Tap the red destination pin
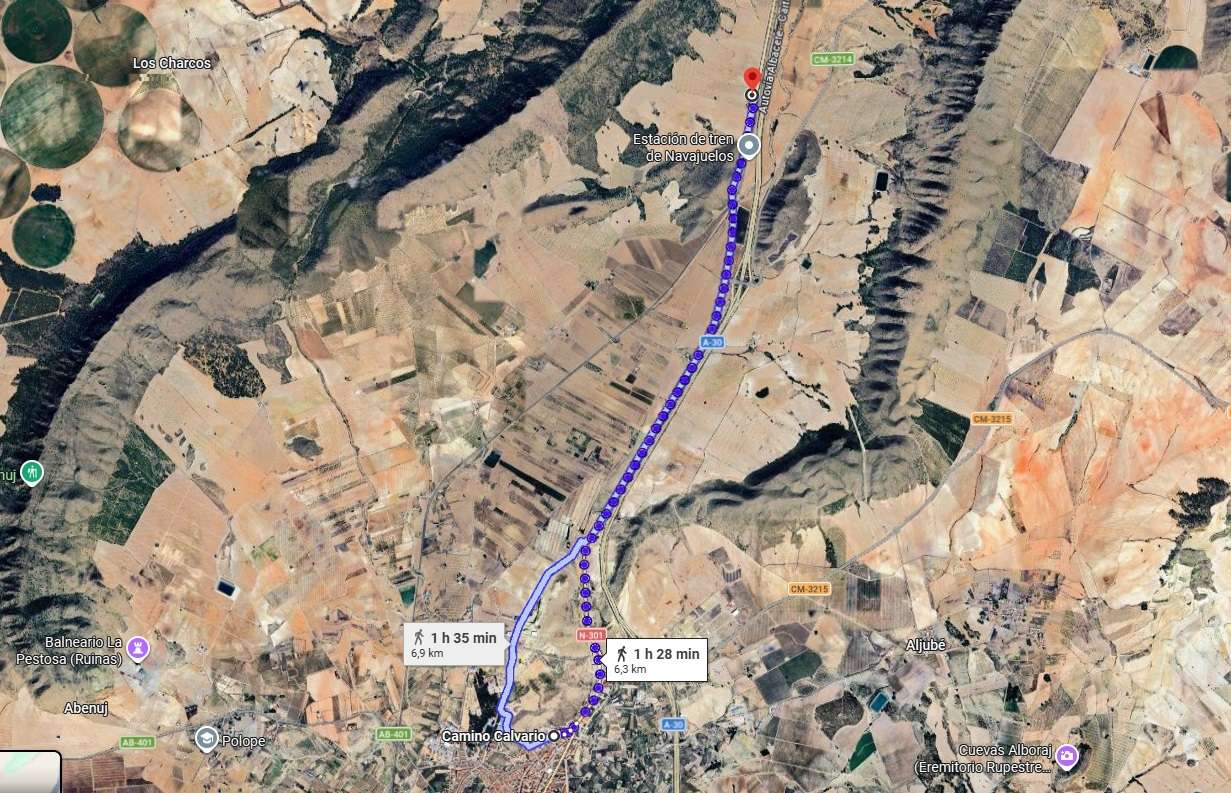 pyautogui.click(x=752, y=80)
